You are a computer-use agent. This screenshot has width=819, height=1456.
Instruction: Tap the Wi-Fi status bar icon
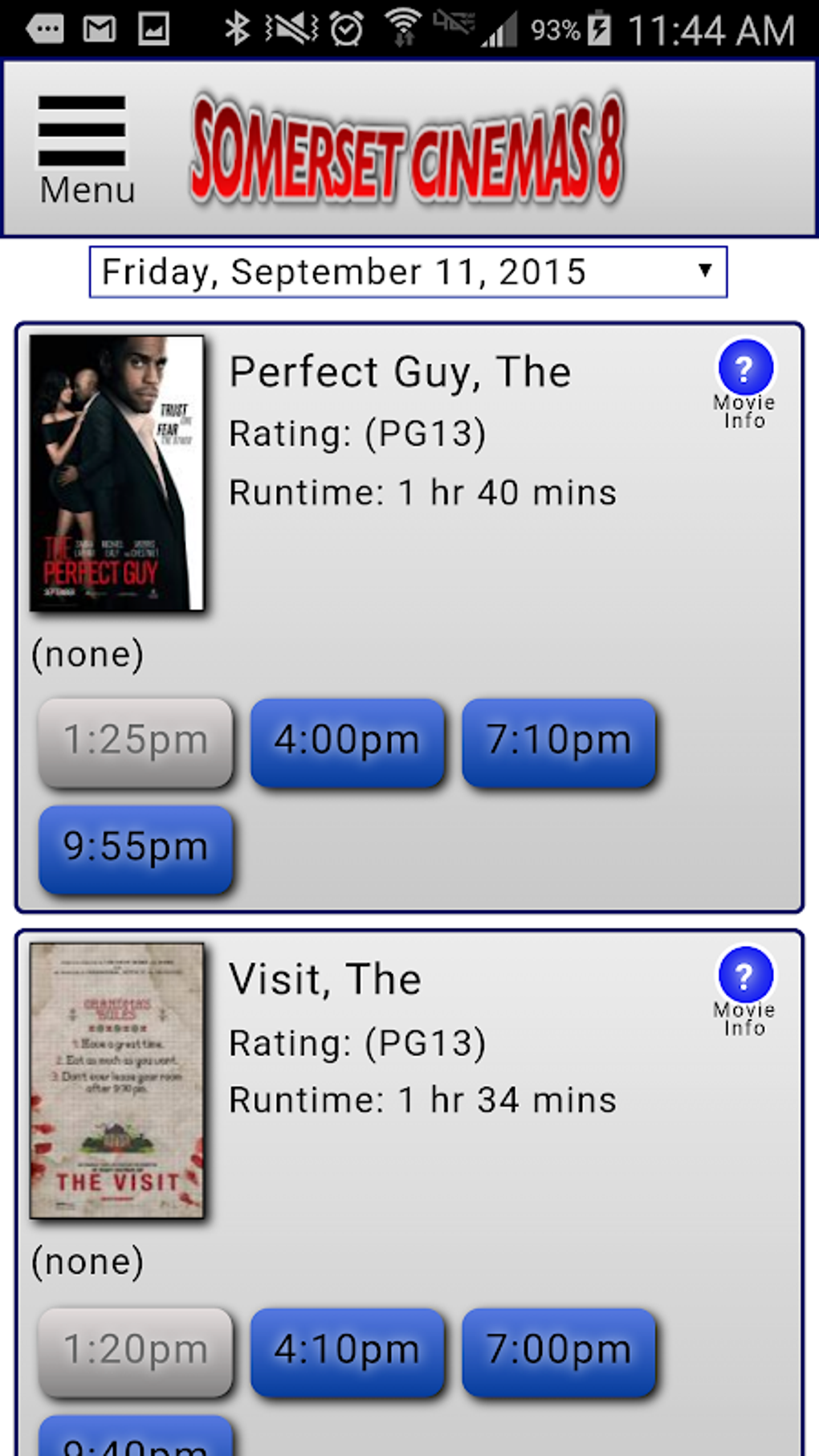point(401,26)
